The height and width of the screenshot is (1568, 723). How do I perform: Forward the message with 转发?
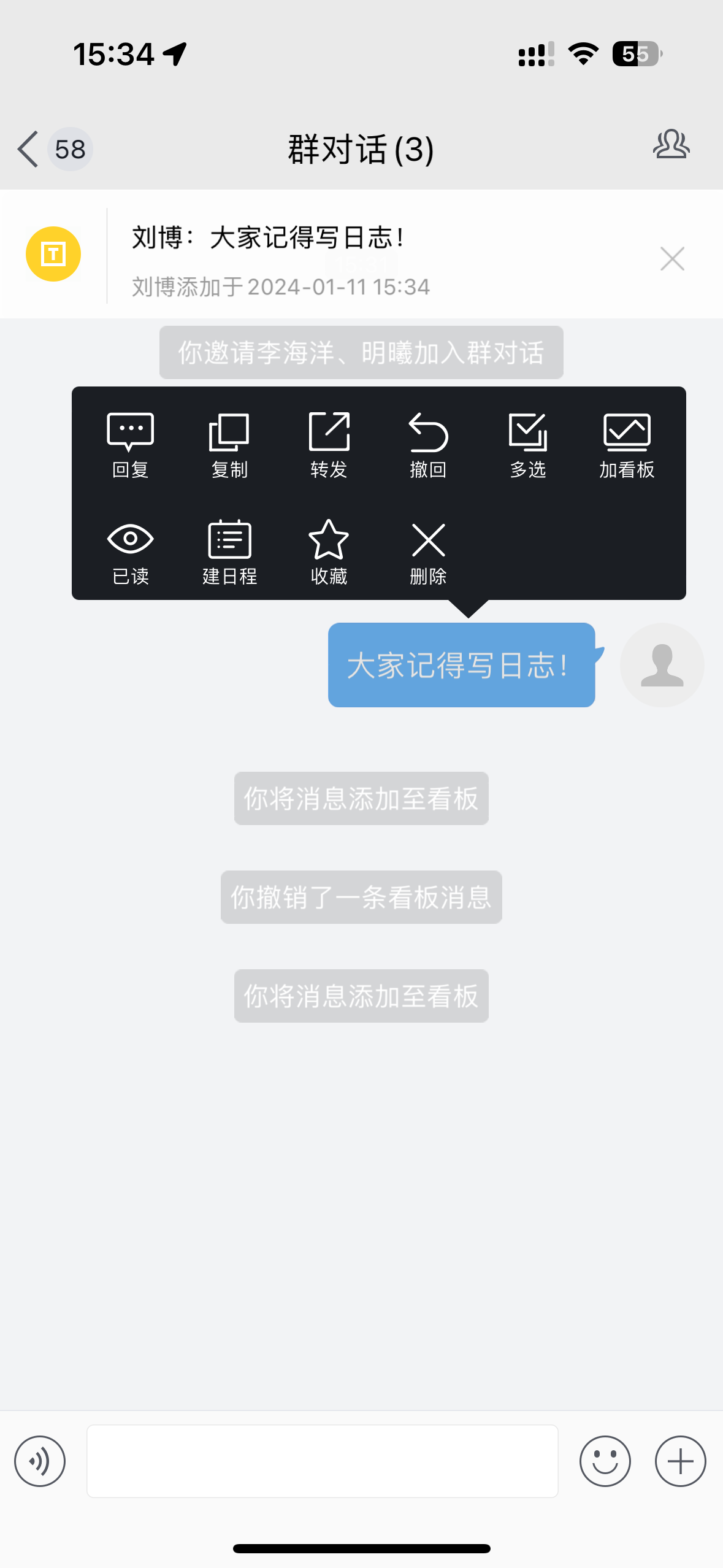(329, 445)
